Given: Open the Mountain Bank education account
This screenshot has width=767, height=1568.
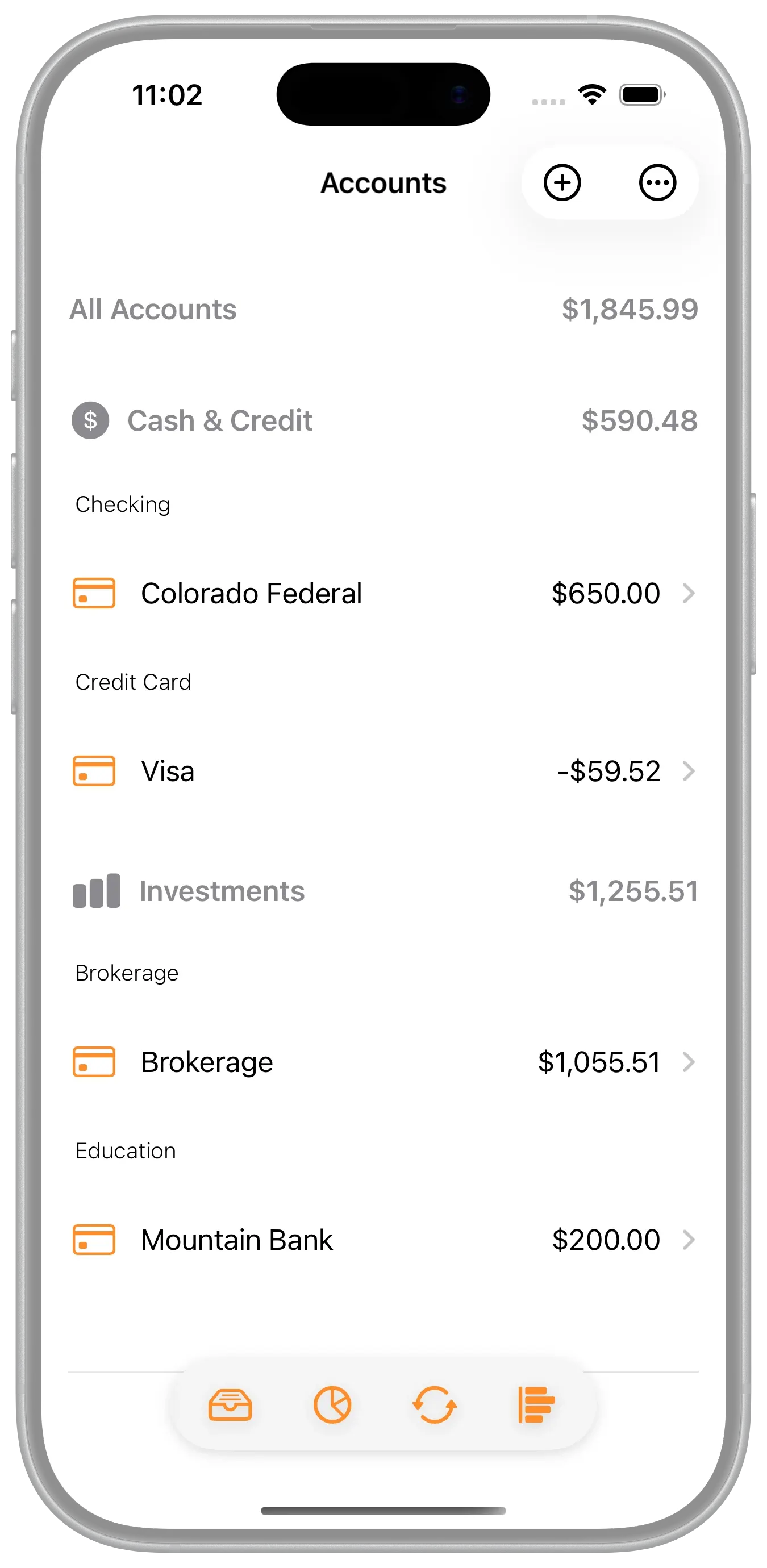Looking at the screenshot, I should coord(383,1240).
